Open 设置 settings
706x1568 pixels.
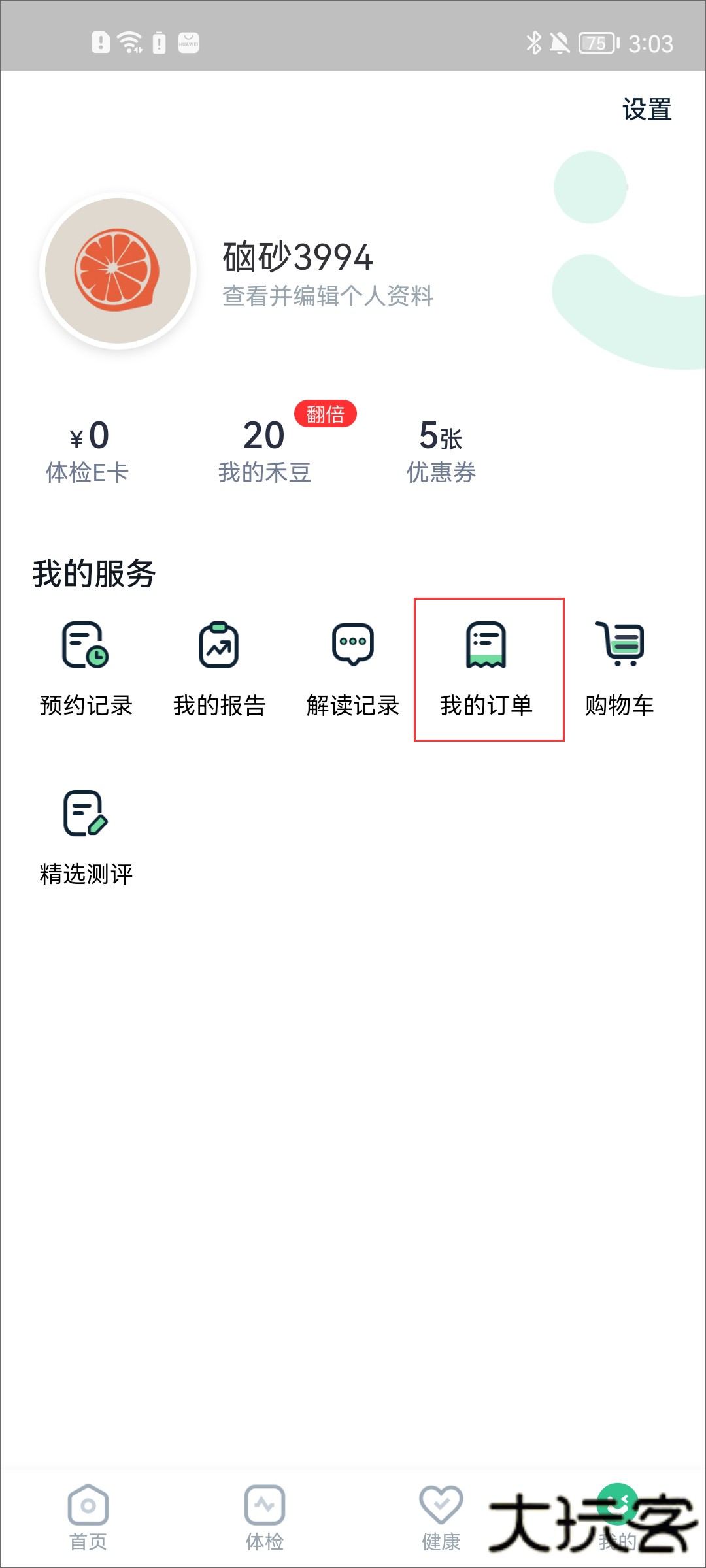click(647, 109)
